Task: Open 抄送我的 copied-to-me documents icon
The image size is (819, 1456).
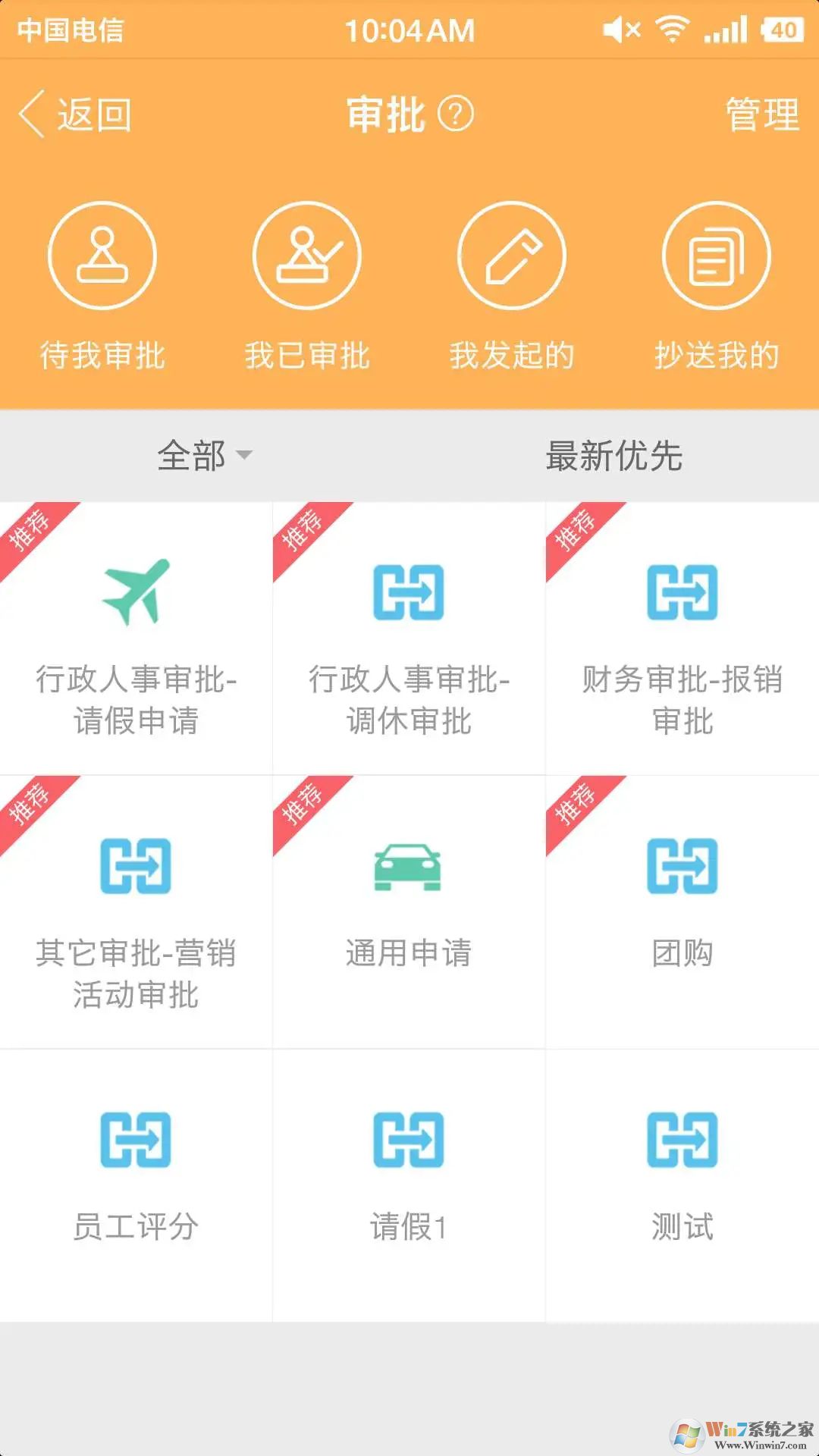Action: pyautogui.click(x=715, y=256)
